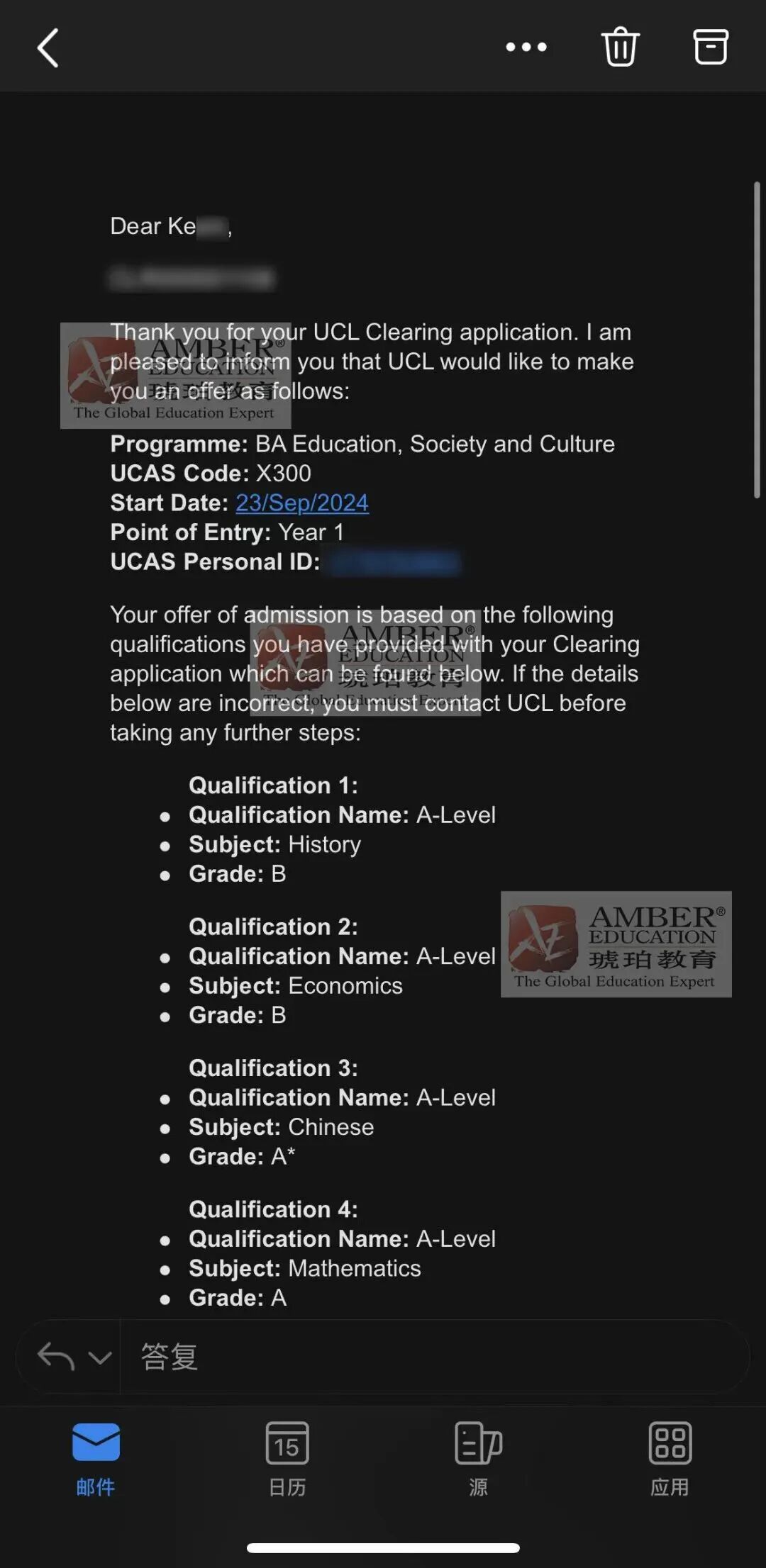
Task: Expand reply options chevron
Action: pyautogui.click(x=100, y=1357)
